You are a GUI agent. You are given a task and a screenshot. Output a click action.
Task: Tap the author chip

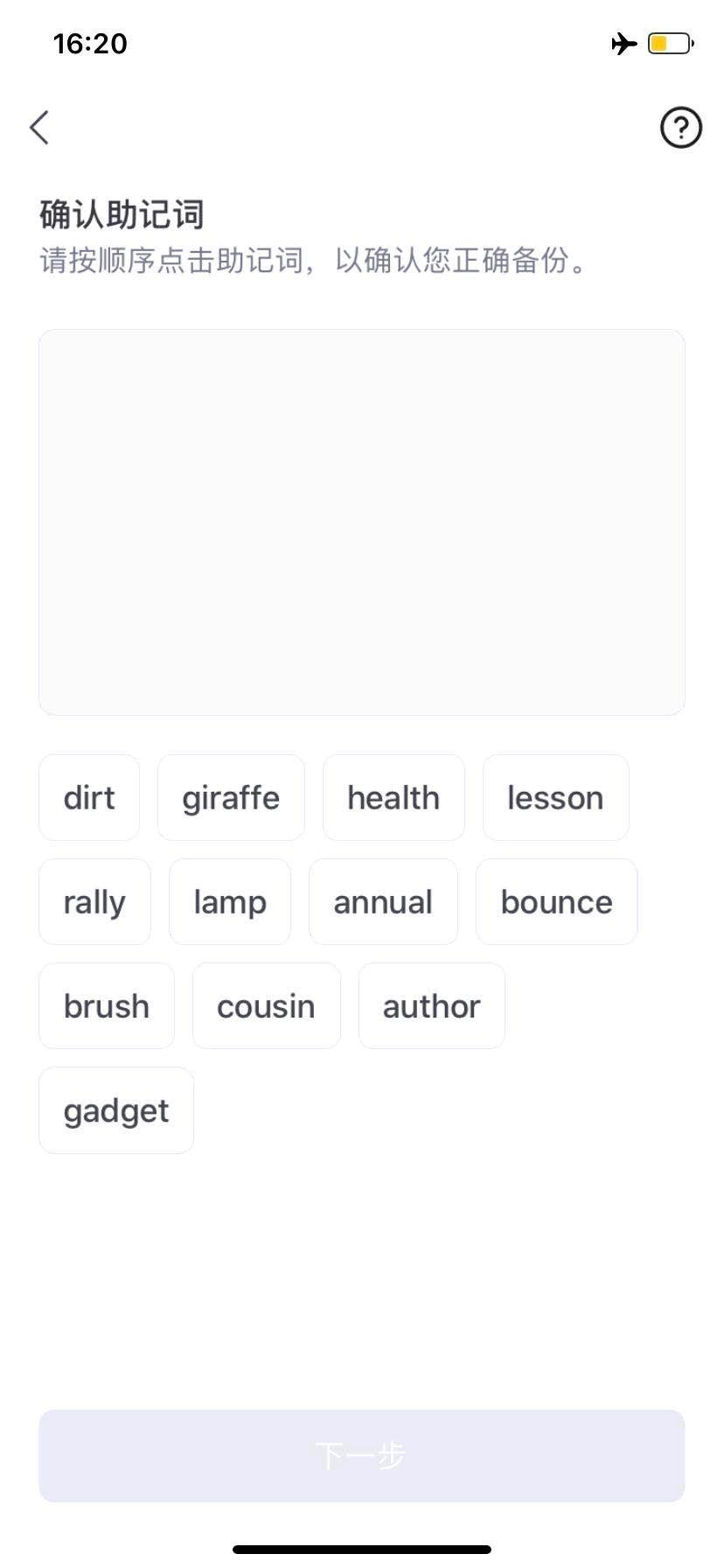(x=431, y=1006)
